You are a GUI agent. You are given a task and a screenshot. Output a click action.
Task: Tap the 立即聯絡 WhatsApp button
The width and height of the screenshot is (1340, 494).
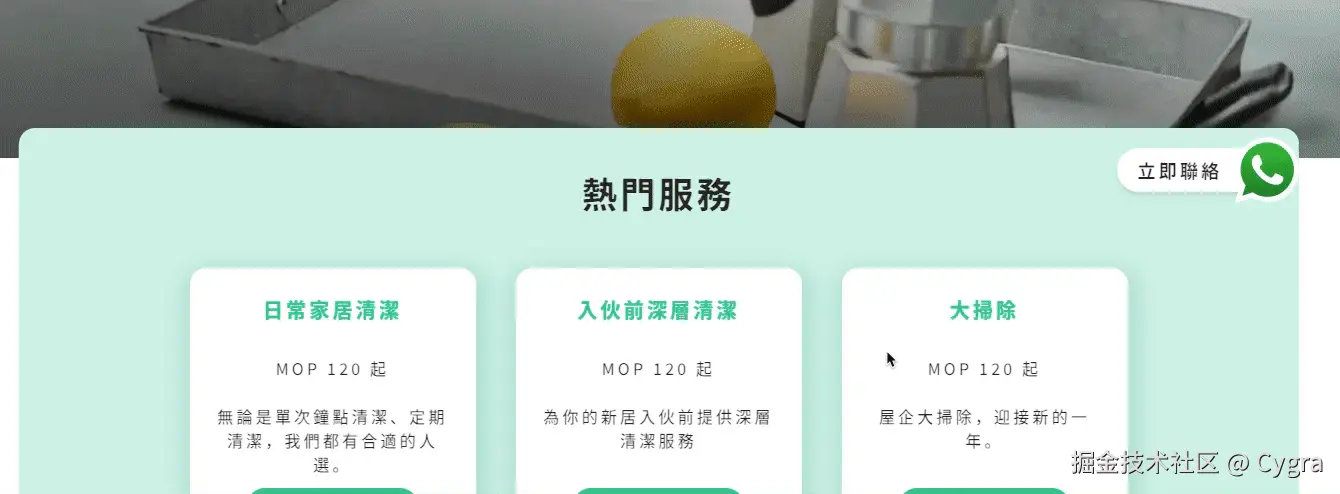(x=1208, y=171)
